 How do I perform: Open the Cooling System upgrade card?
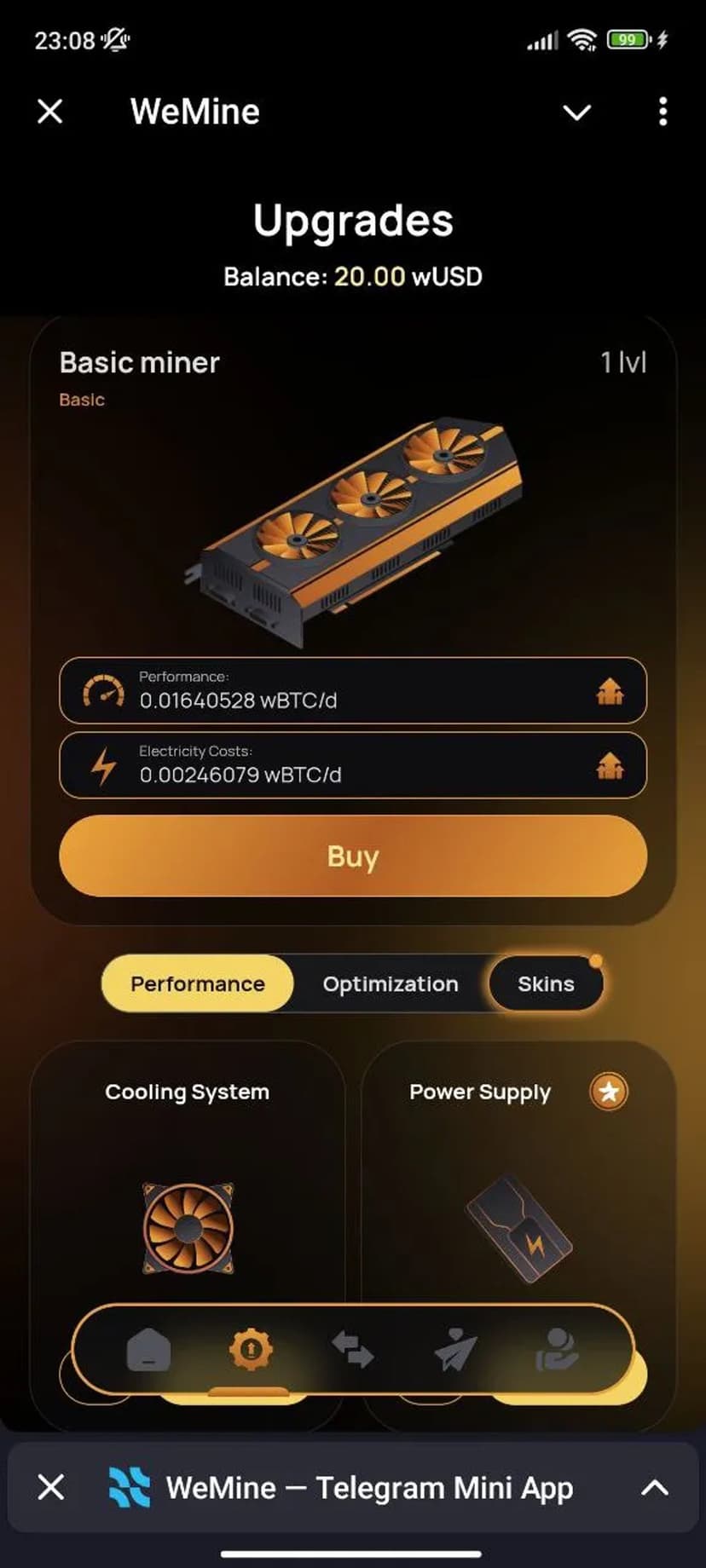coord(188,1193)
